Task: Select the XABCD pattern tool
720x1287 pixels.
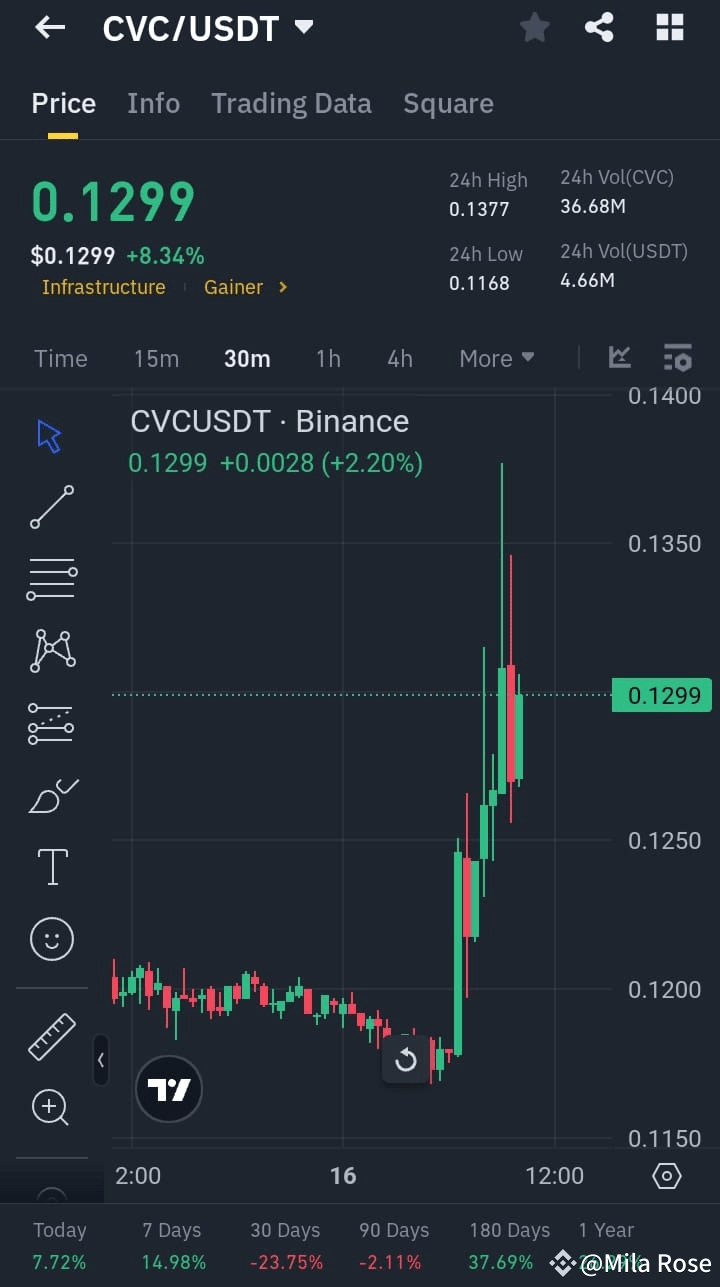Action: click(50, 650)
